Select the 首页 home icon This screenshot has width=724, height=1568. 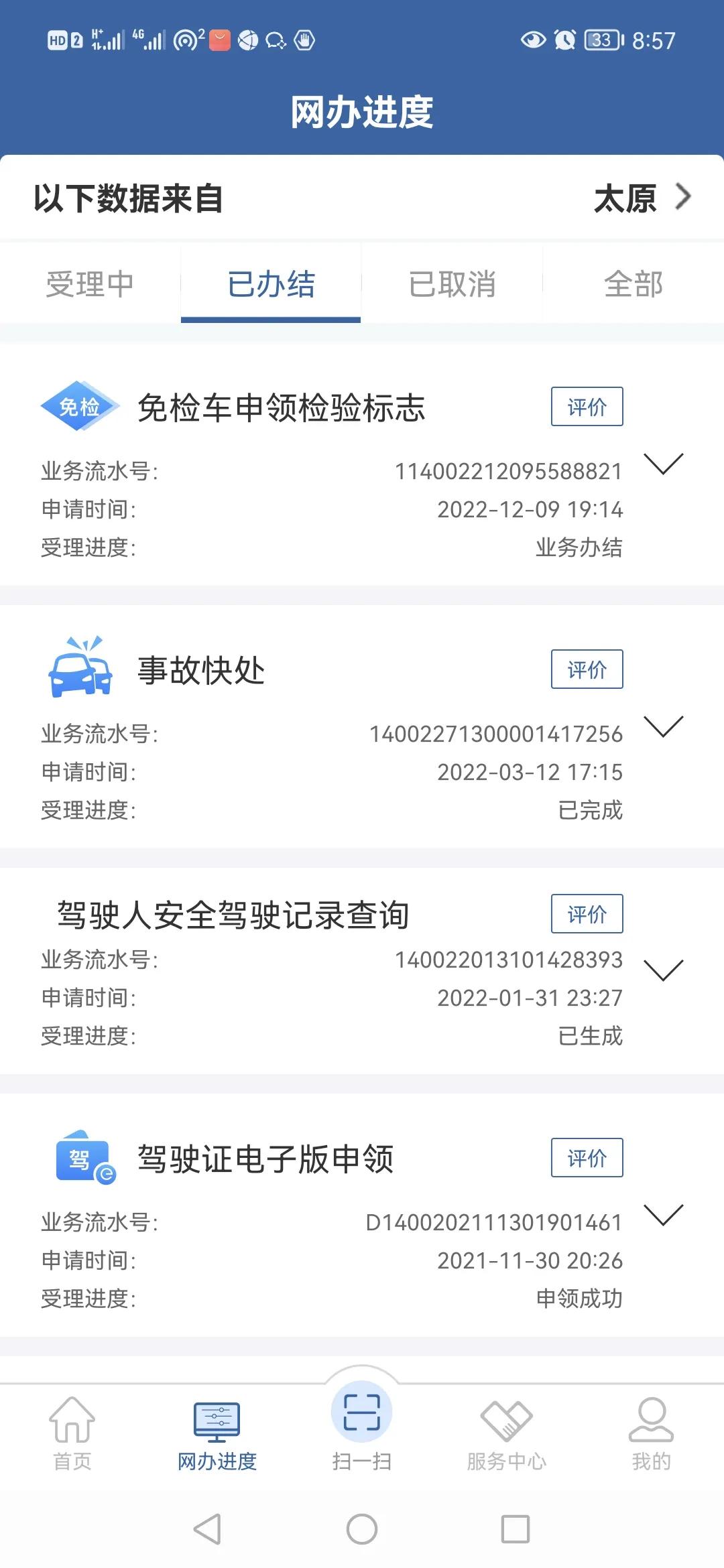(x=72, y=1423)
